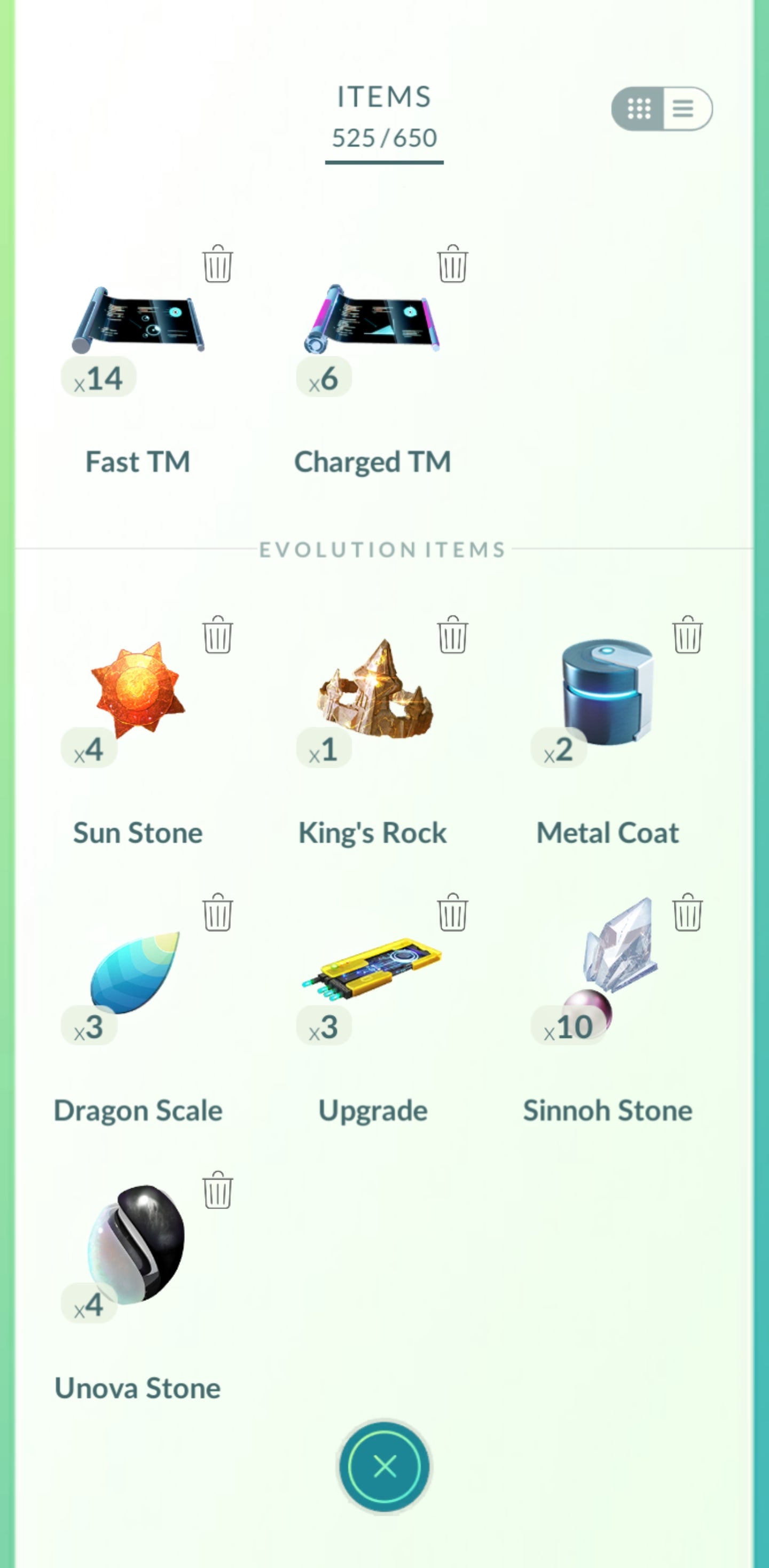Tap the Sun Stone trash icon

pyautogui.click(x=217, y=635)
